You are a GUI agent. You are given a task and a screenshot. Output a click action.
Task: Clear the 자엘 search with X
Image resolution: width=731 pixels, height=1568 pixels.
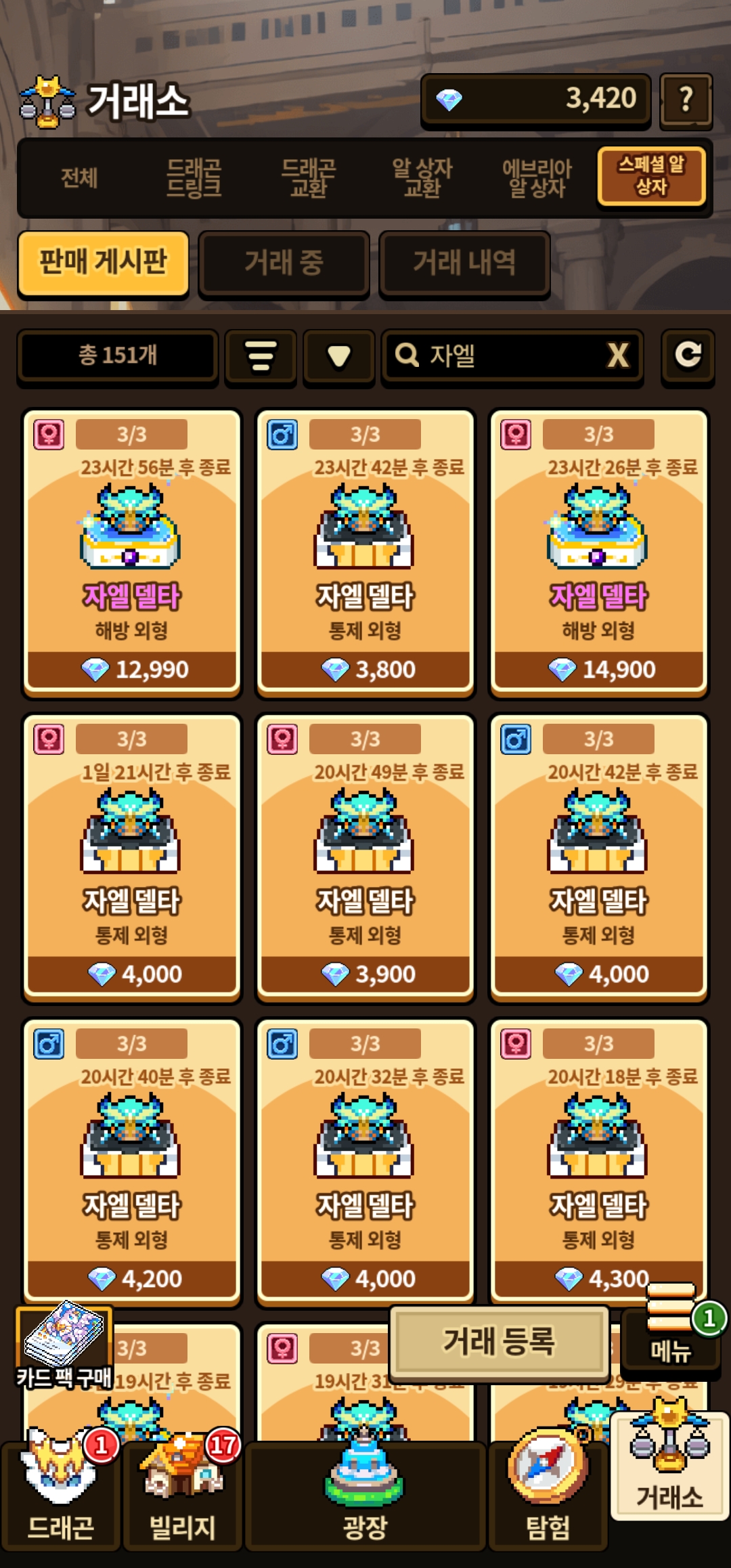point(617,355)
